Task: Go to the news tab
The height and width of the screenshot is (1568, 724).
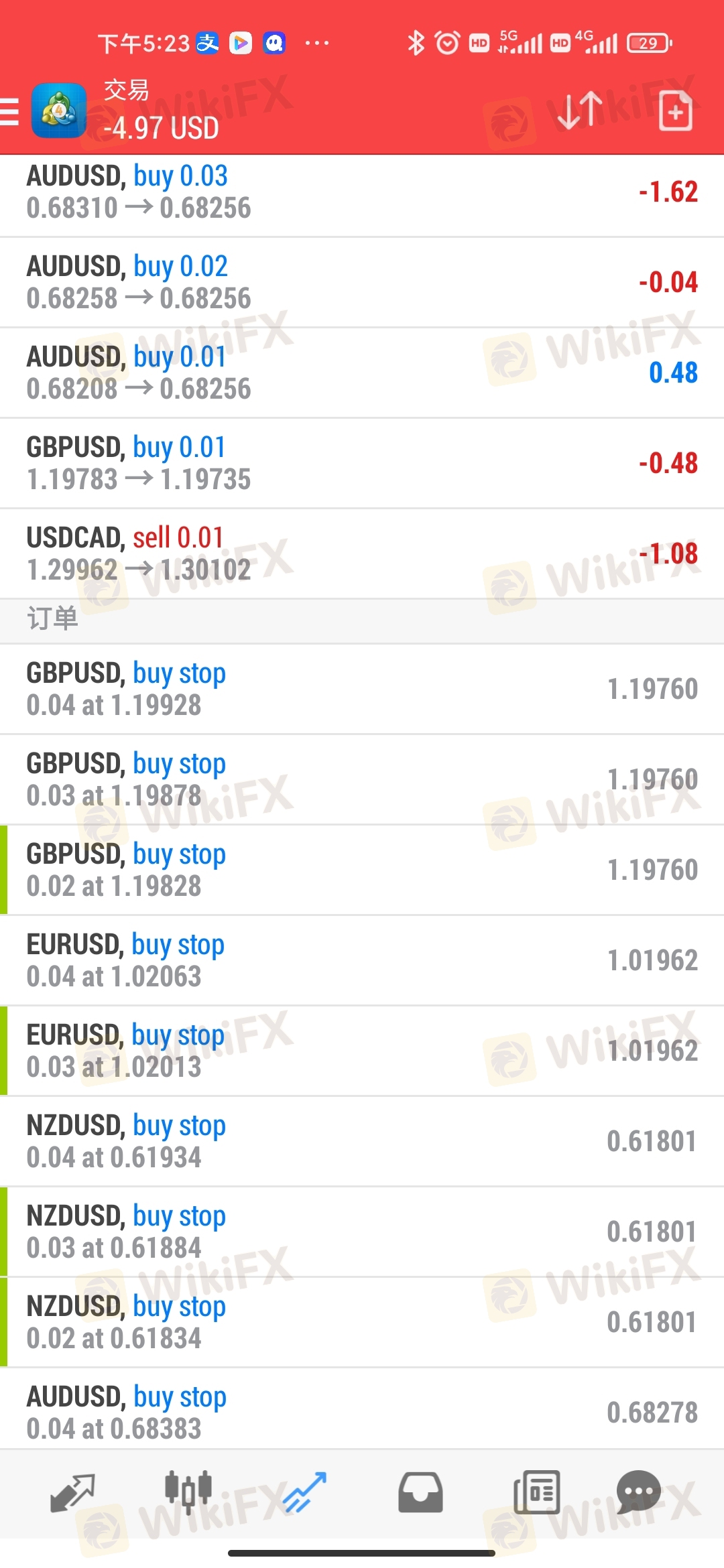Action: pyautogui.click(x=536, y=1493)
